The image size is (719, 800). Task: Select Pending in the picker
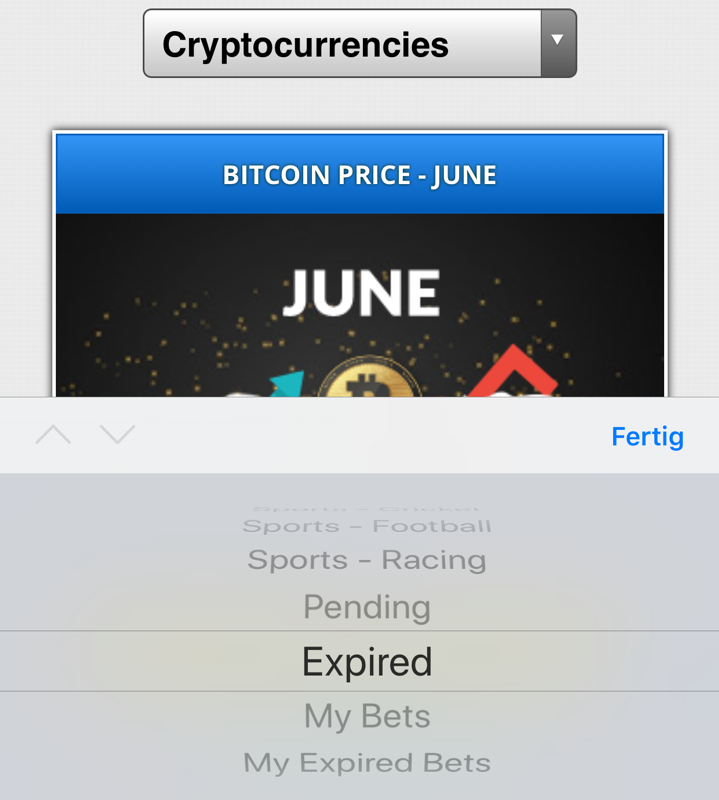point(367,607)
